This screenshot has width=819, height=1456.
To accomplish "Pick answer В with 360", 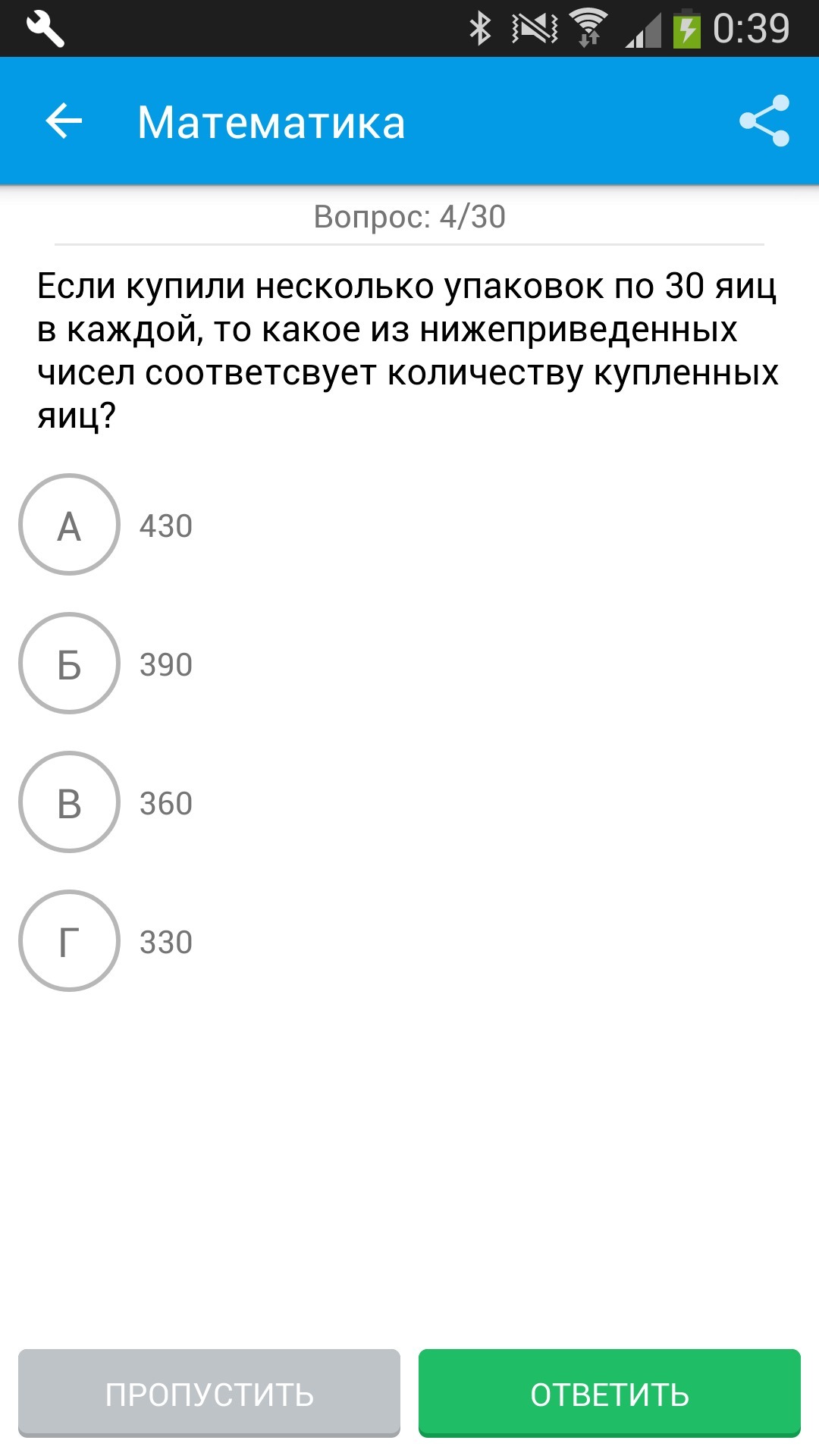I will pos(69,802).
